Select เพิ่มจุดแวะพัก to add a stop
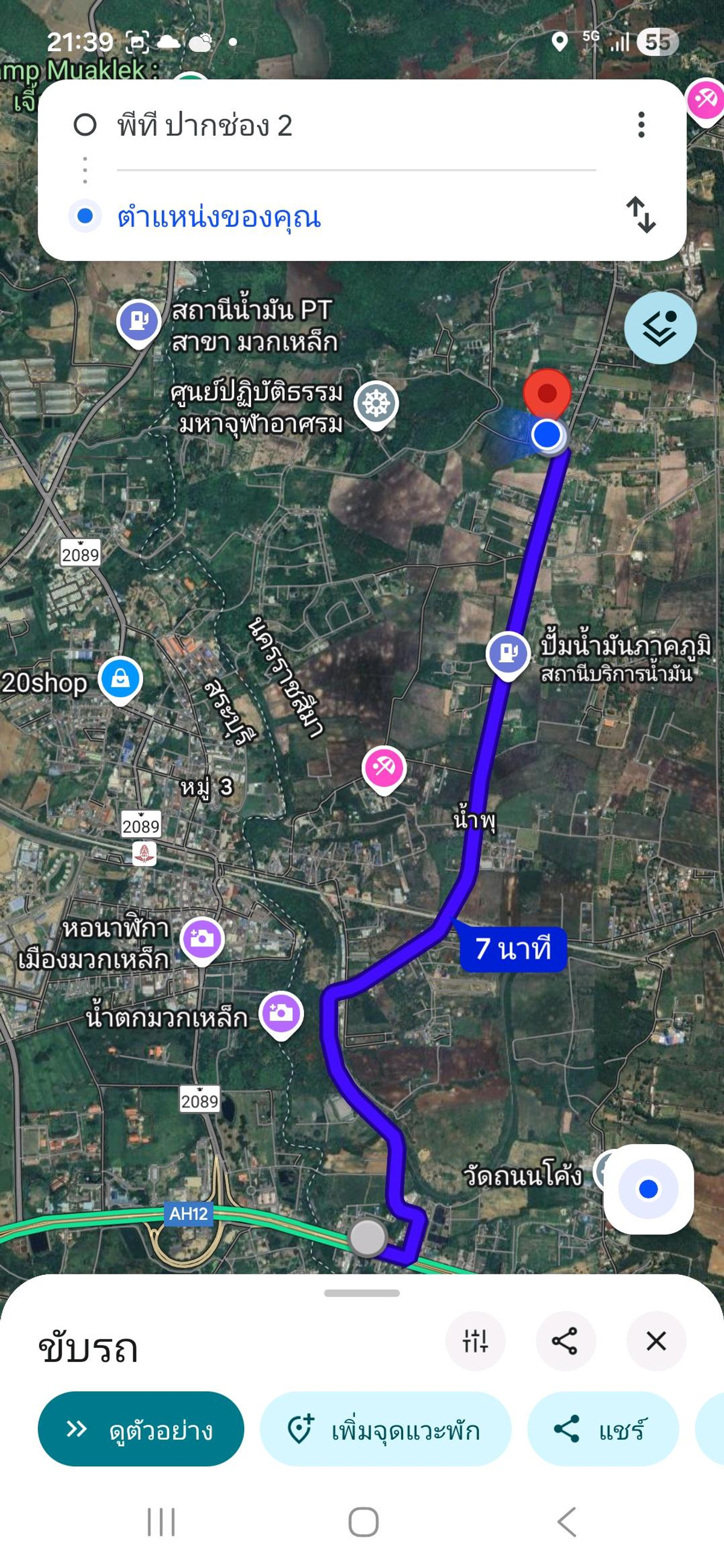The height and width of the screenshot is (1568, 724). point(385,1429)
